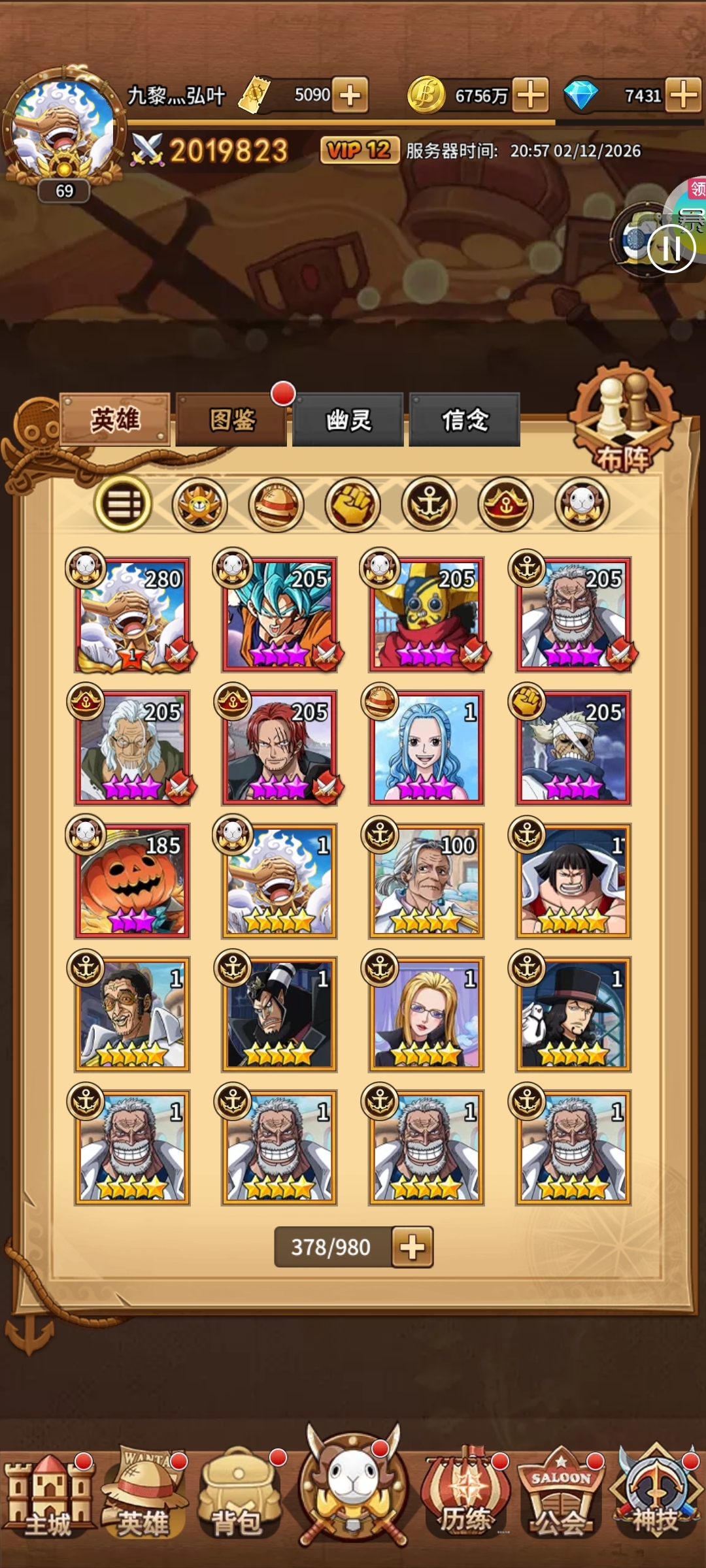The image size is (706, 1568).
Task: Select the show-all heroes list filter
Action: (123, 504)
